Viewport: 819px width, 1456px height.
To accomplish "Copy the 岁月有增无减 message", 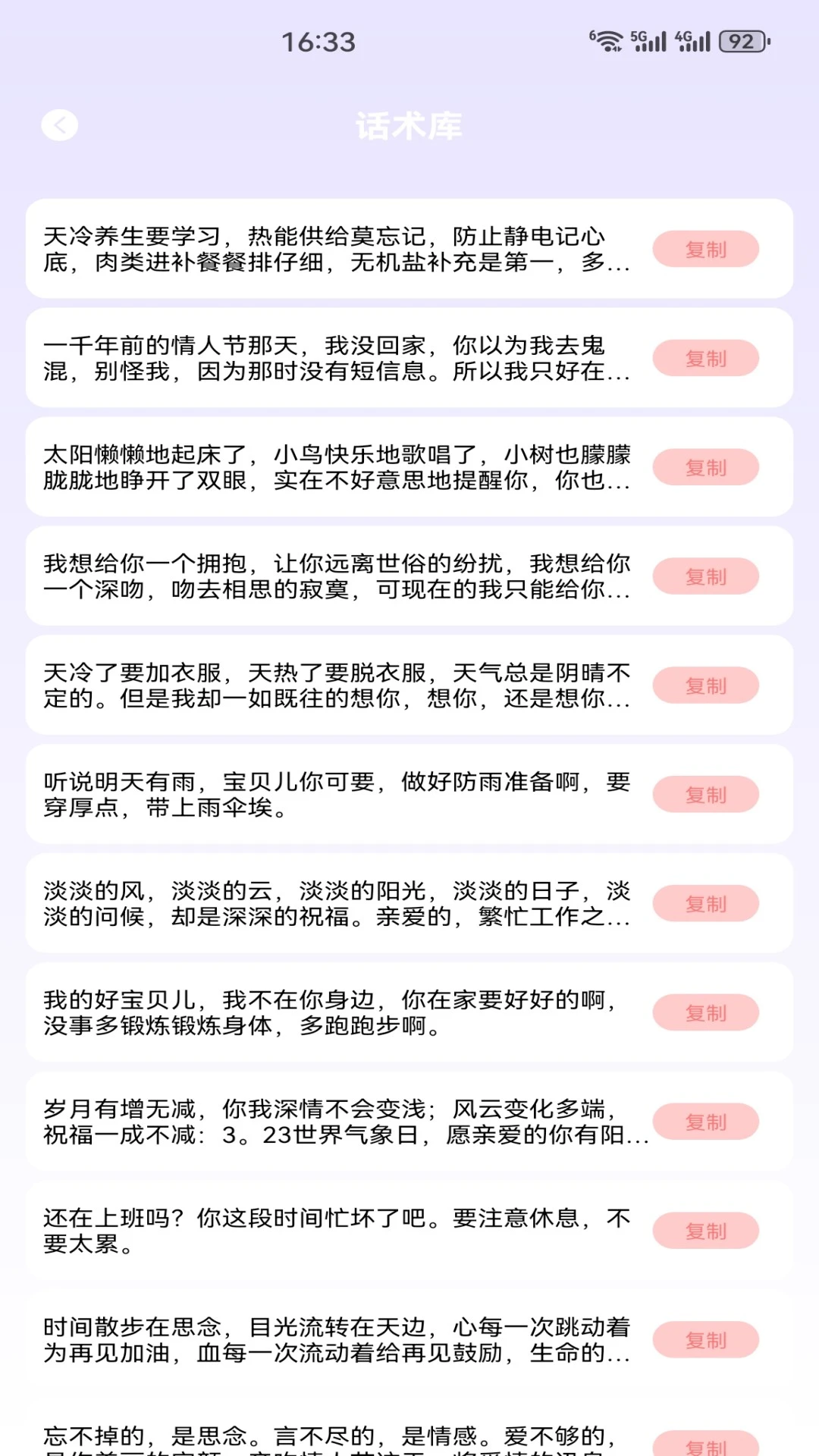I will (706, 1122).
